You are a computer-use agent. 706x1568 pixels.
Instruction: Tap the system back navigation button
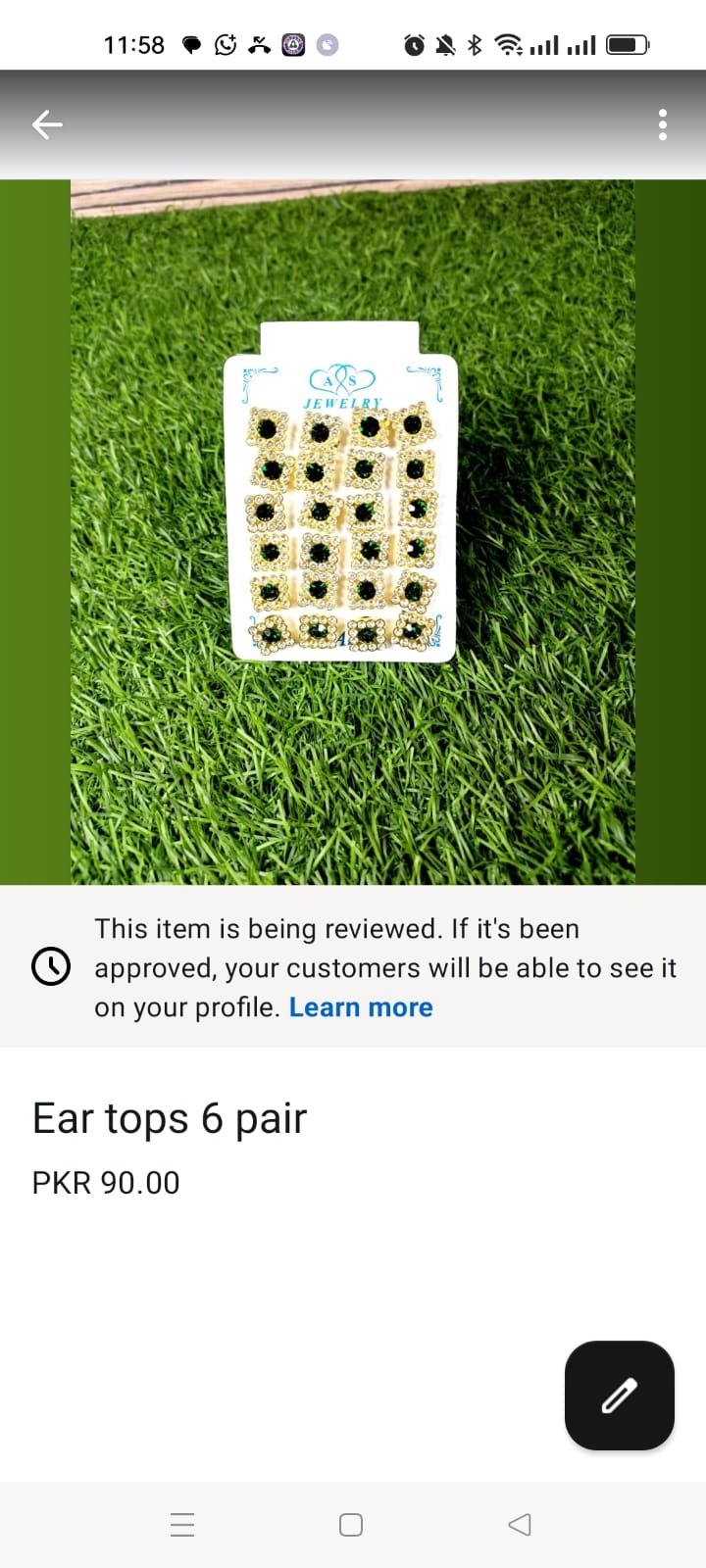520,1524
